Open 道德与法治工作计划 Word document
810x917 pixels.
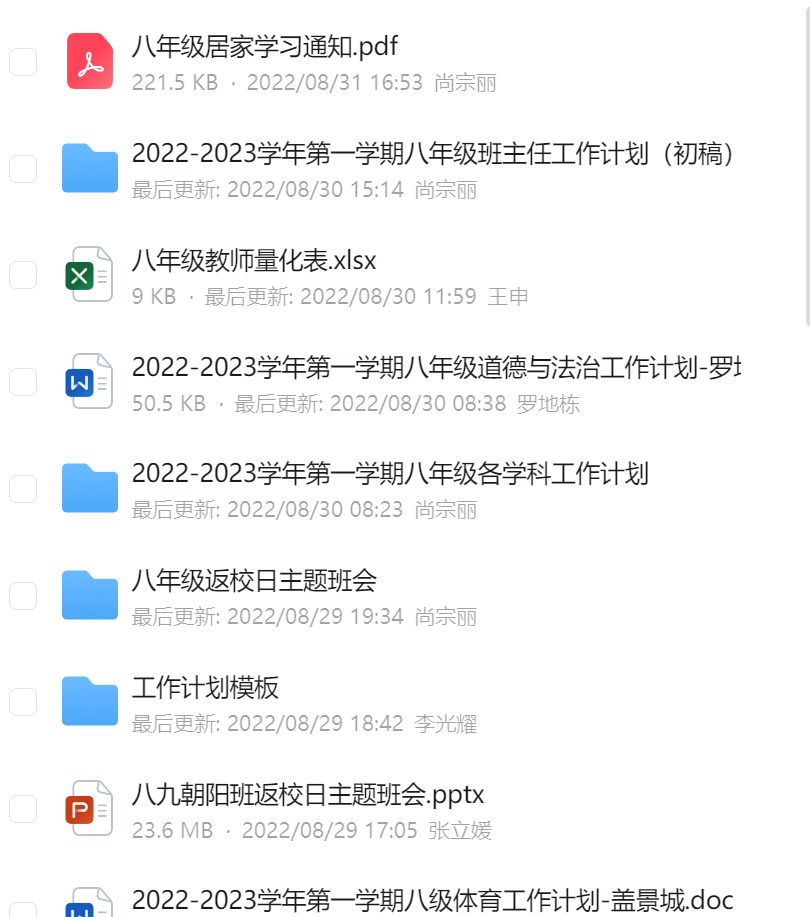pyautogui.click(x=435, y=367)
